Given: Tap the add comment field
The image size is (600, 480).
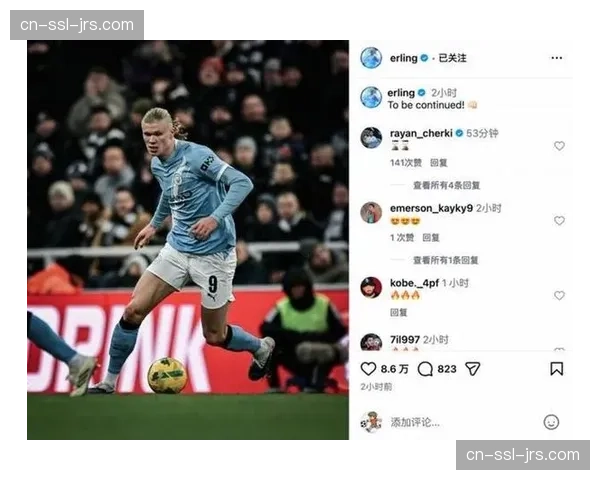Looking at the screenshot, I should click(440, 422).
